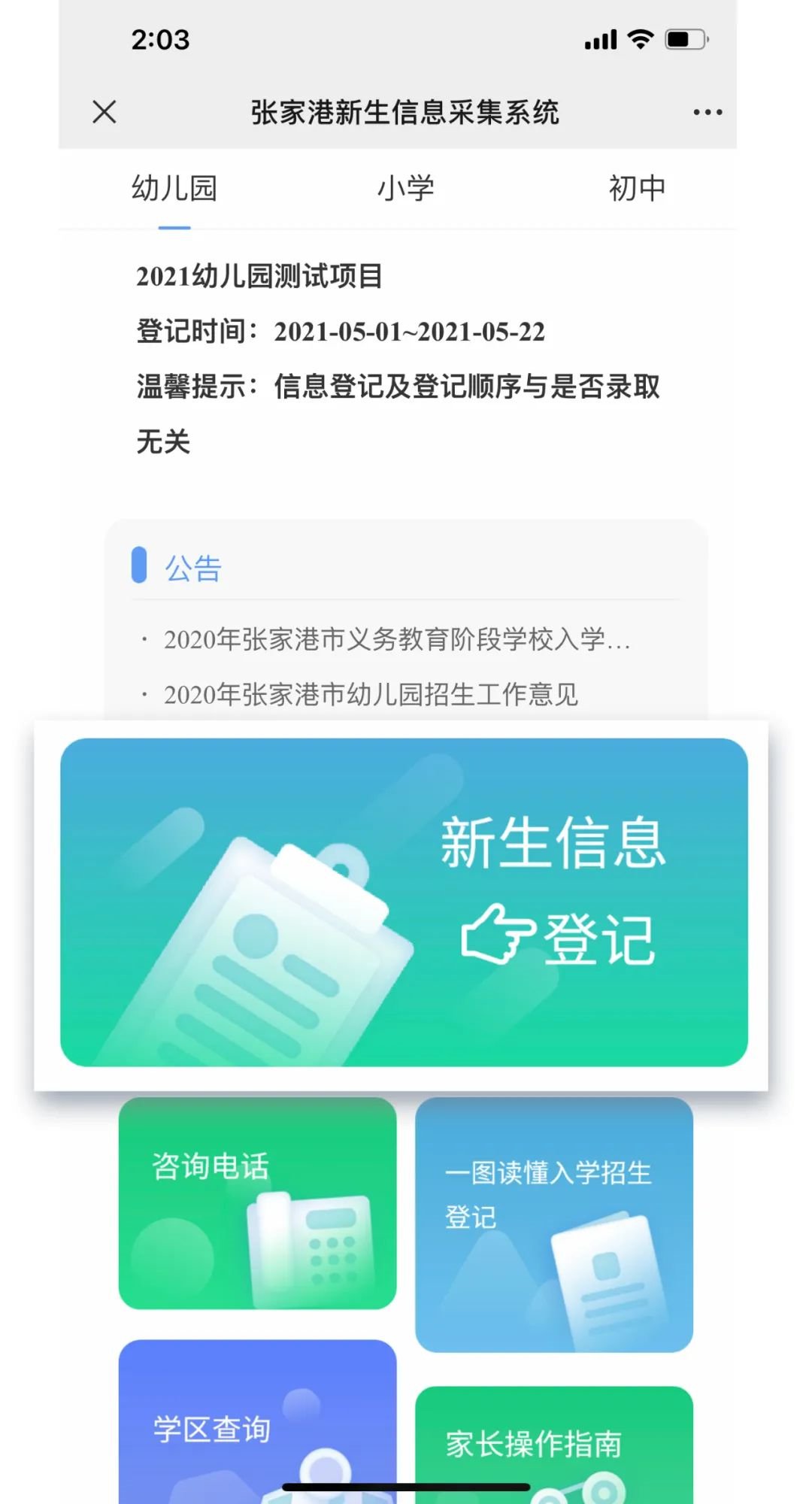Switch to the 初中 tab
The height and width of the screenshot is (1504, 812).
pyautogui.click(x=637, y=188)
